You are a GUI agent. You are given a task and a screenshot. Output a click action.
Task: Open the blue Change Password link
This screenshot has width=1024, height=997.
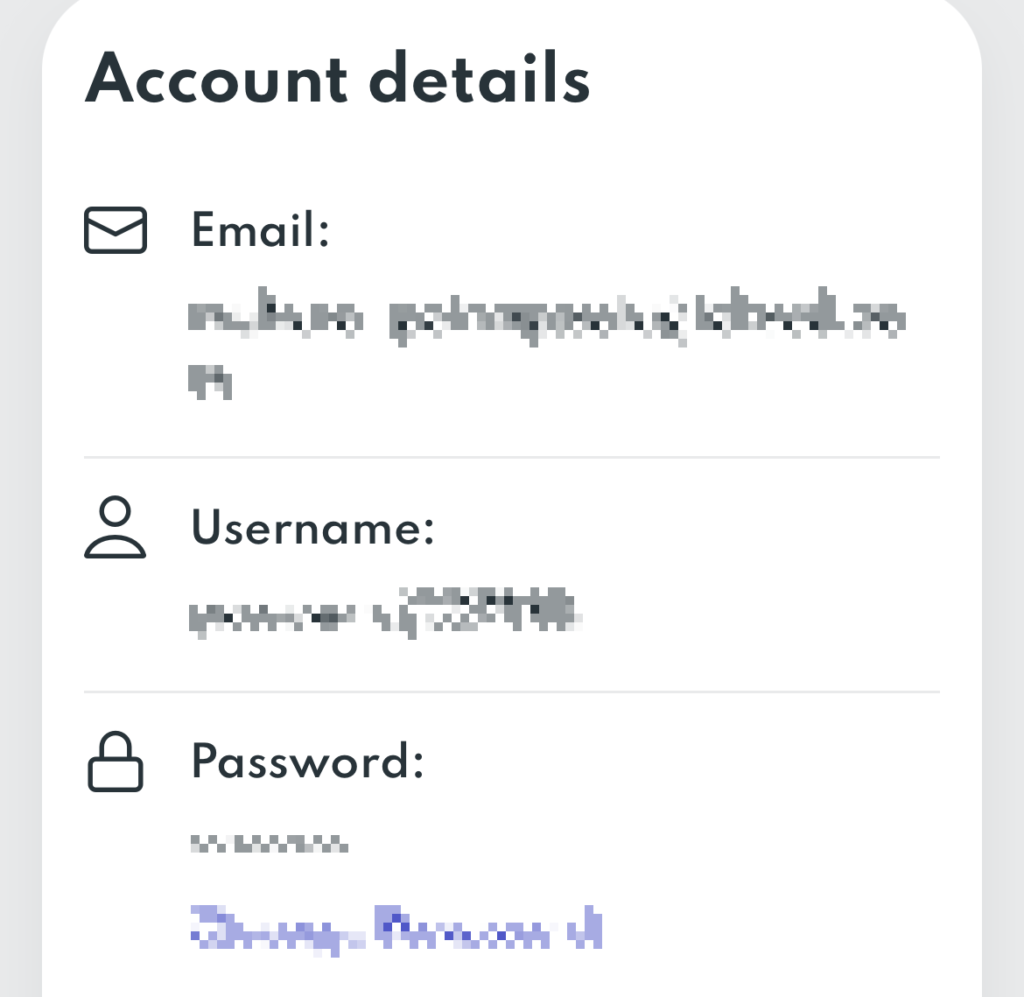pyautogui.click(x=397, y=928)
